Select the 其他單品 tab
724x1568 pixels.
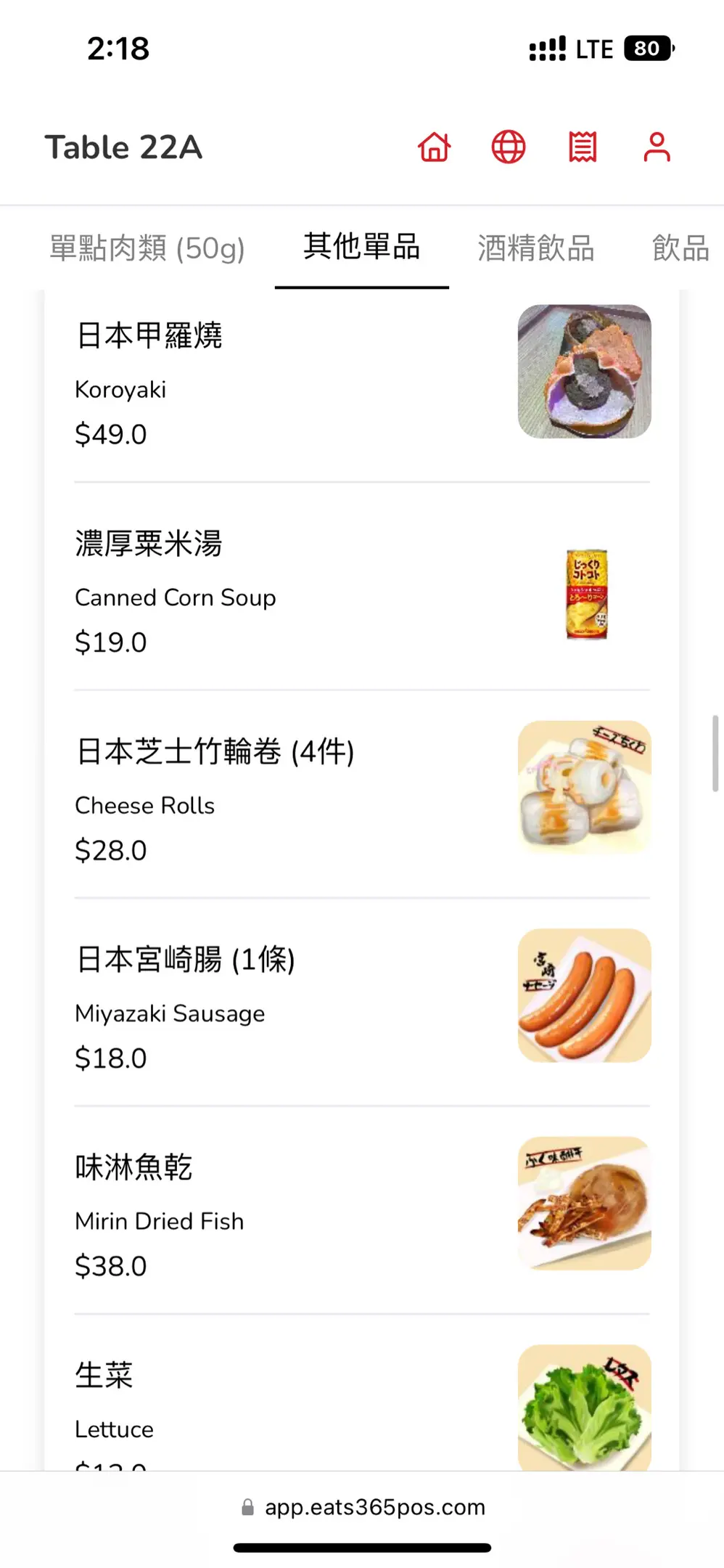click(x=361, y=247)
